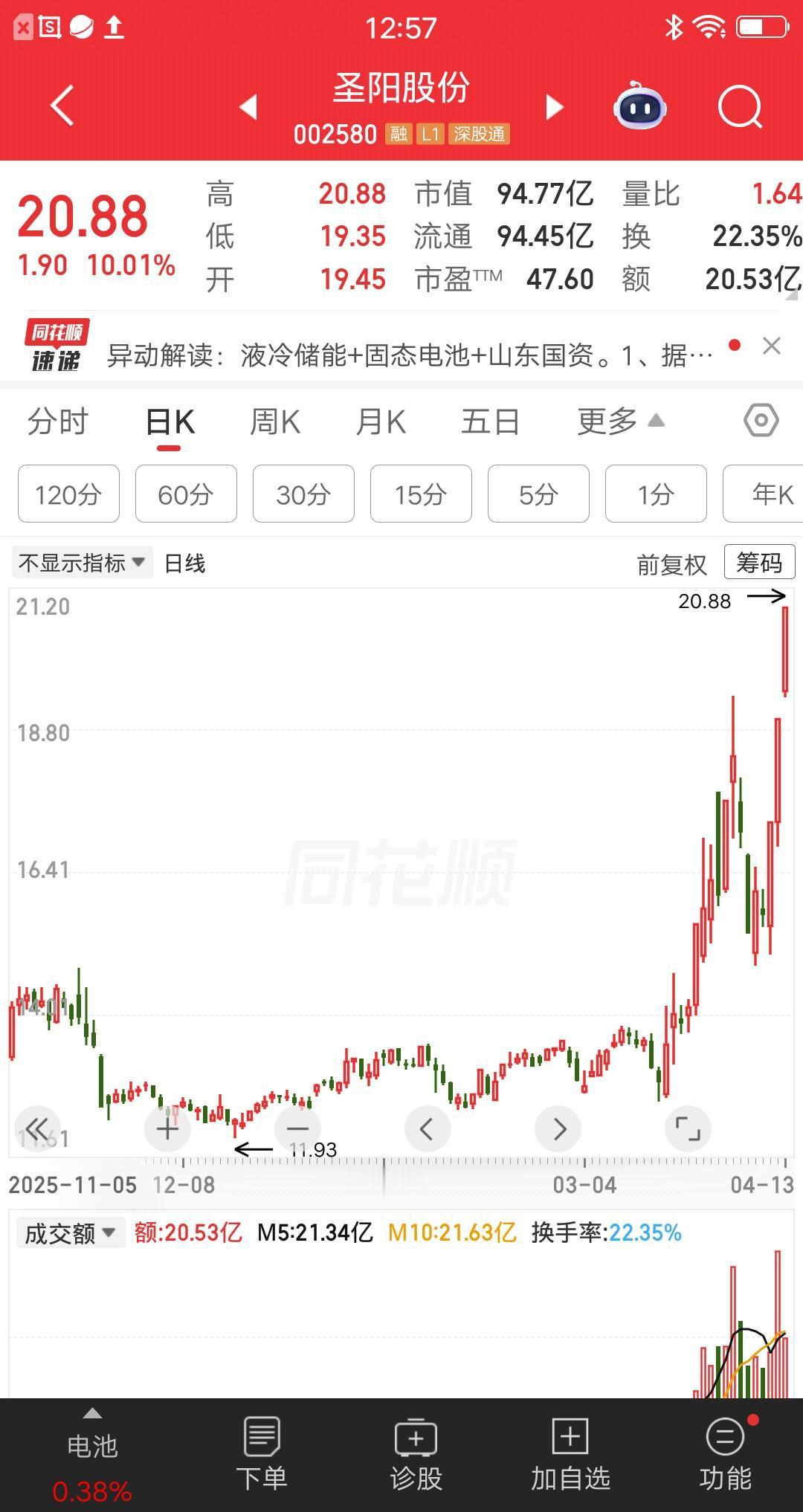Switch to the 周K weekly chart tab
The height and width of the screenshot is (1512, 803).
[x=275, y=421]
